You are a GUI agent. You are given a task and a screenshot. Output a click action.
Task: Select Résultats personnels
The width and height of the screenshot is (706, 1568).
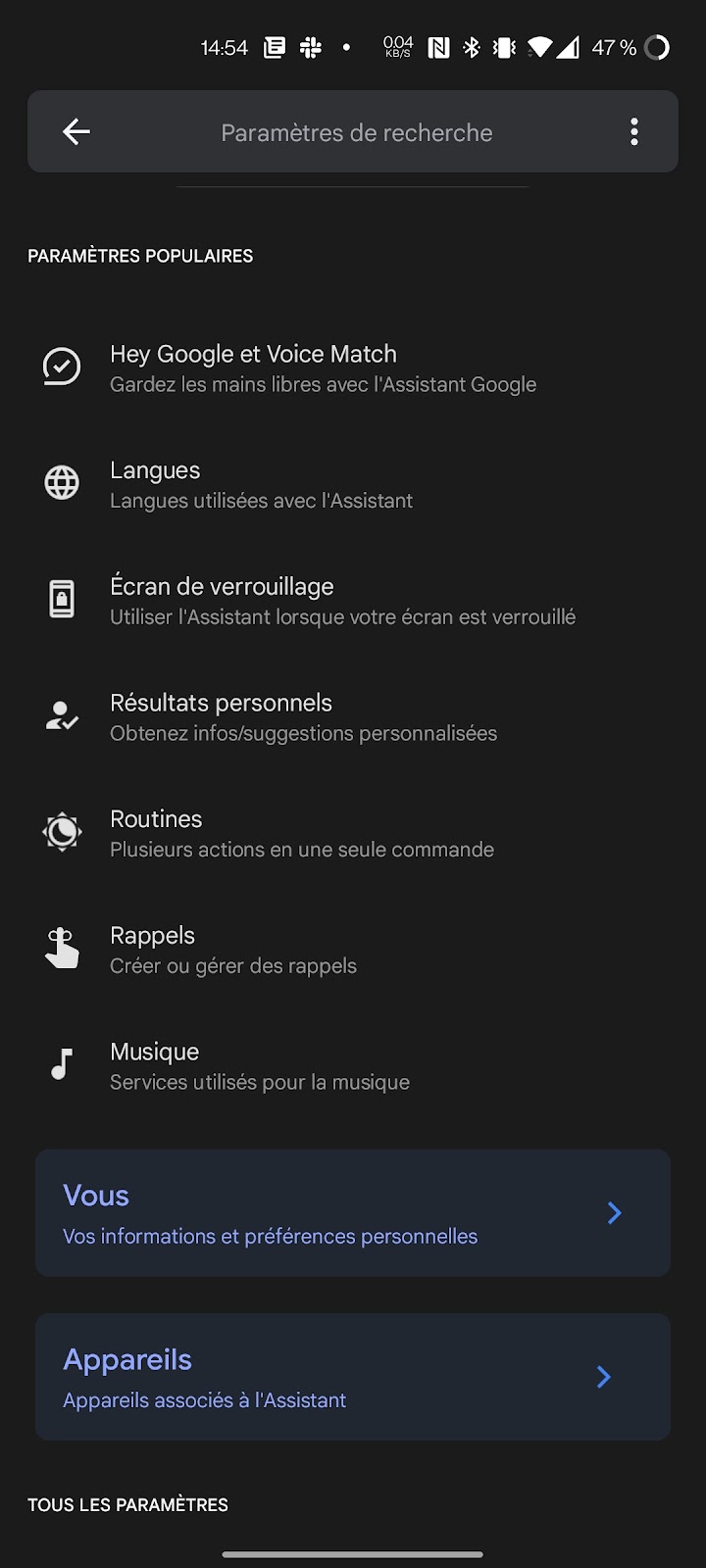pos(353,717)
